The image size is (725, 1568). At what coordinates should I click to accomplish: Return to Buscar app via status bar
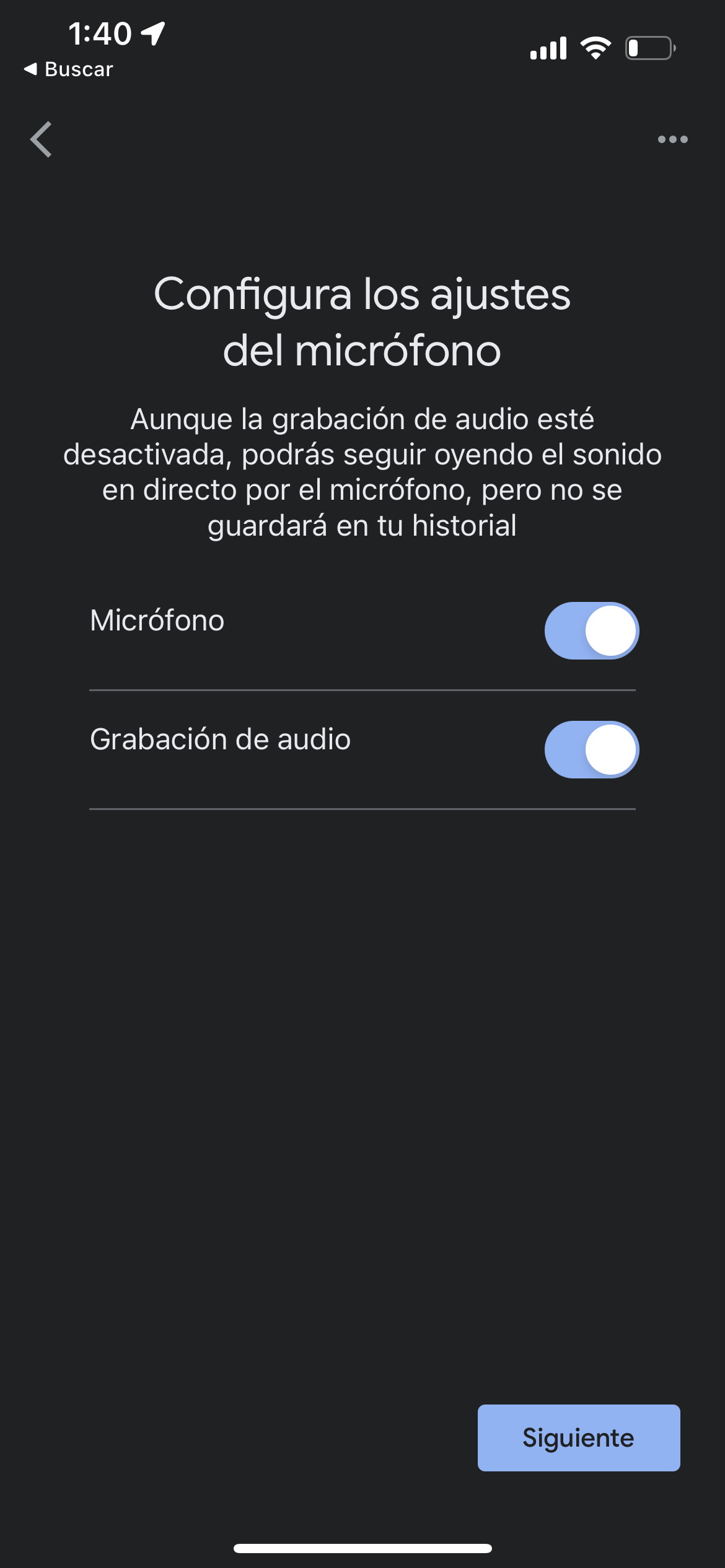pos(68,69)
